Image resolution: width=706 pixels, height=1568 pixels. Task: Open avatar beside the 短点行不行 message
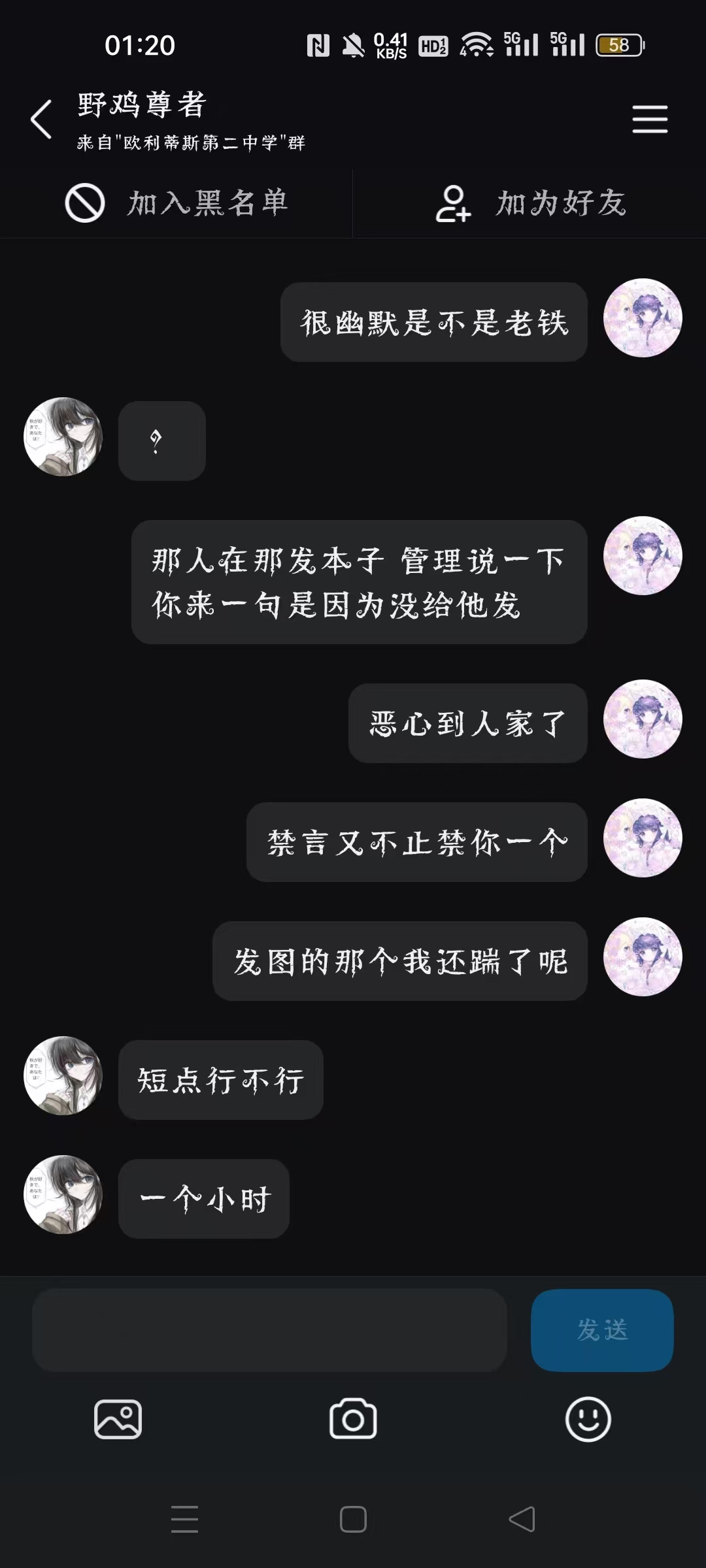pyautogui.click(x=63, y=1075)
